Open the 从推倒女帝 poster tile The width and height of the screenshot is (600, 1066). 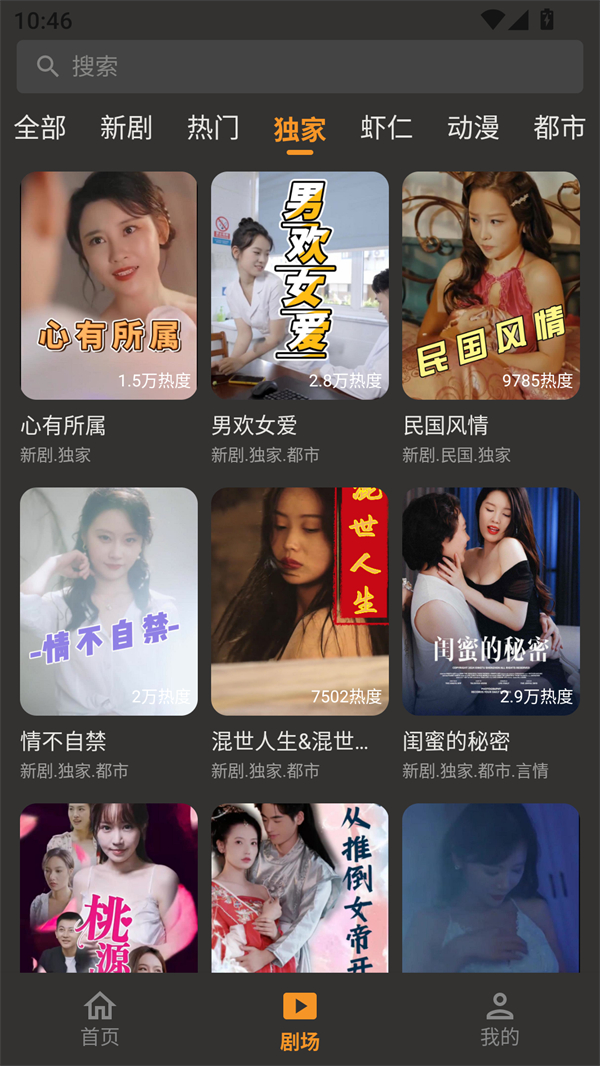[x=300, y=888]
